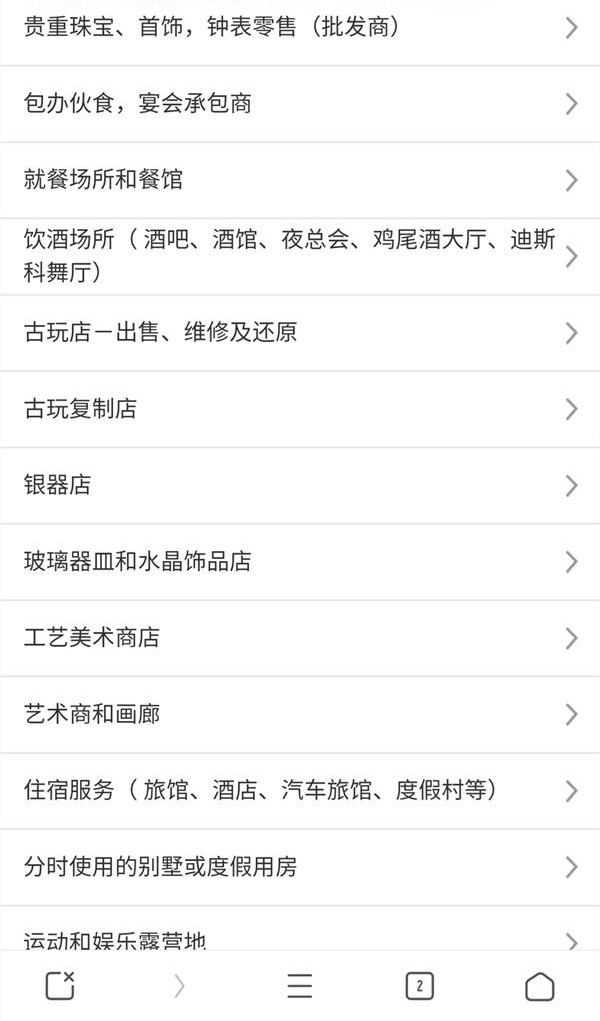
Task: View the two open browser tabs
Action: click(419, 986)
